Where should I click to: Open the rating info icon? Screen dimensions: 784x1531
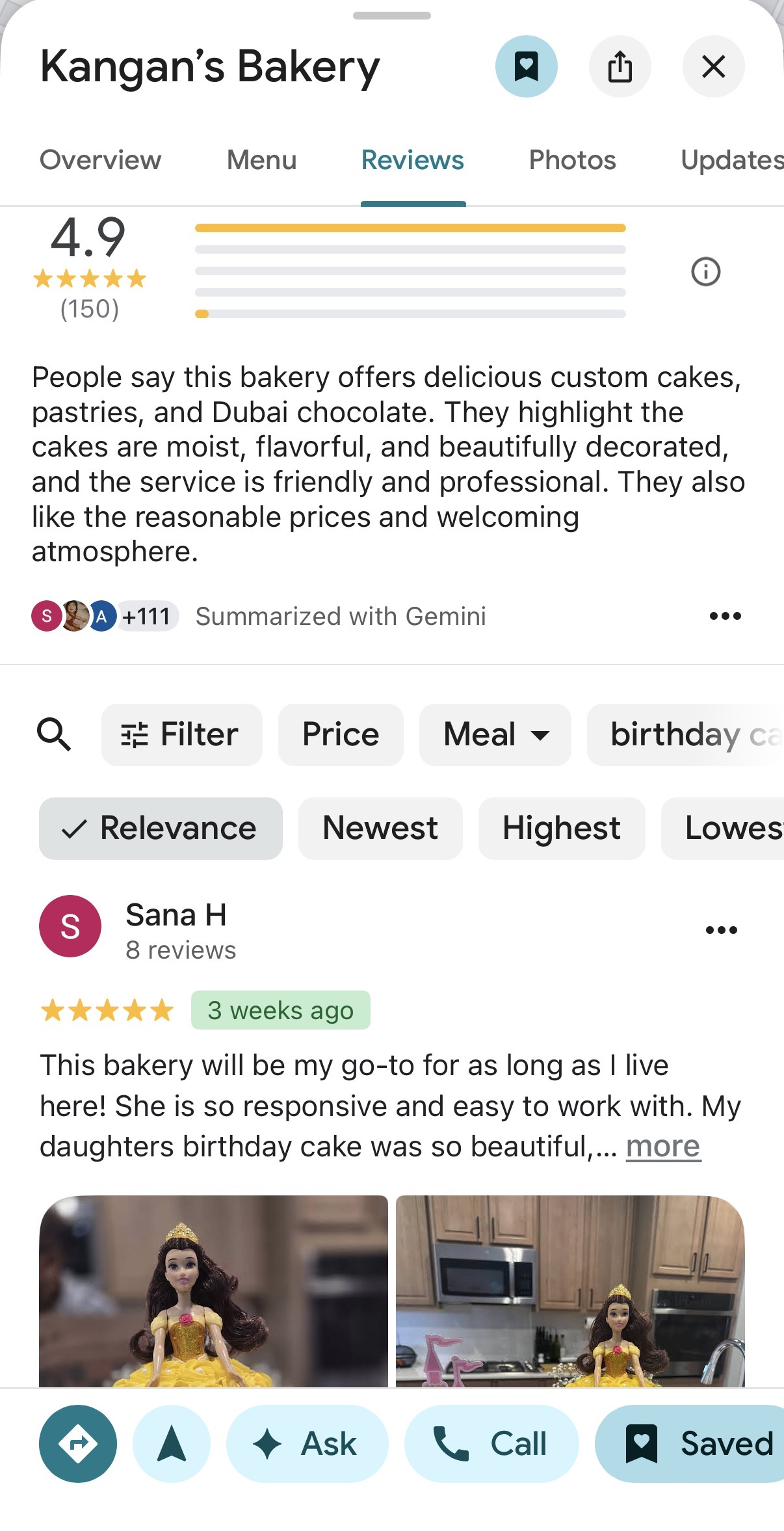coord(705,272)
